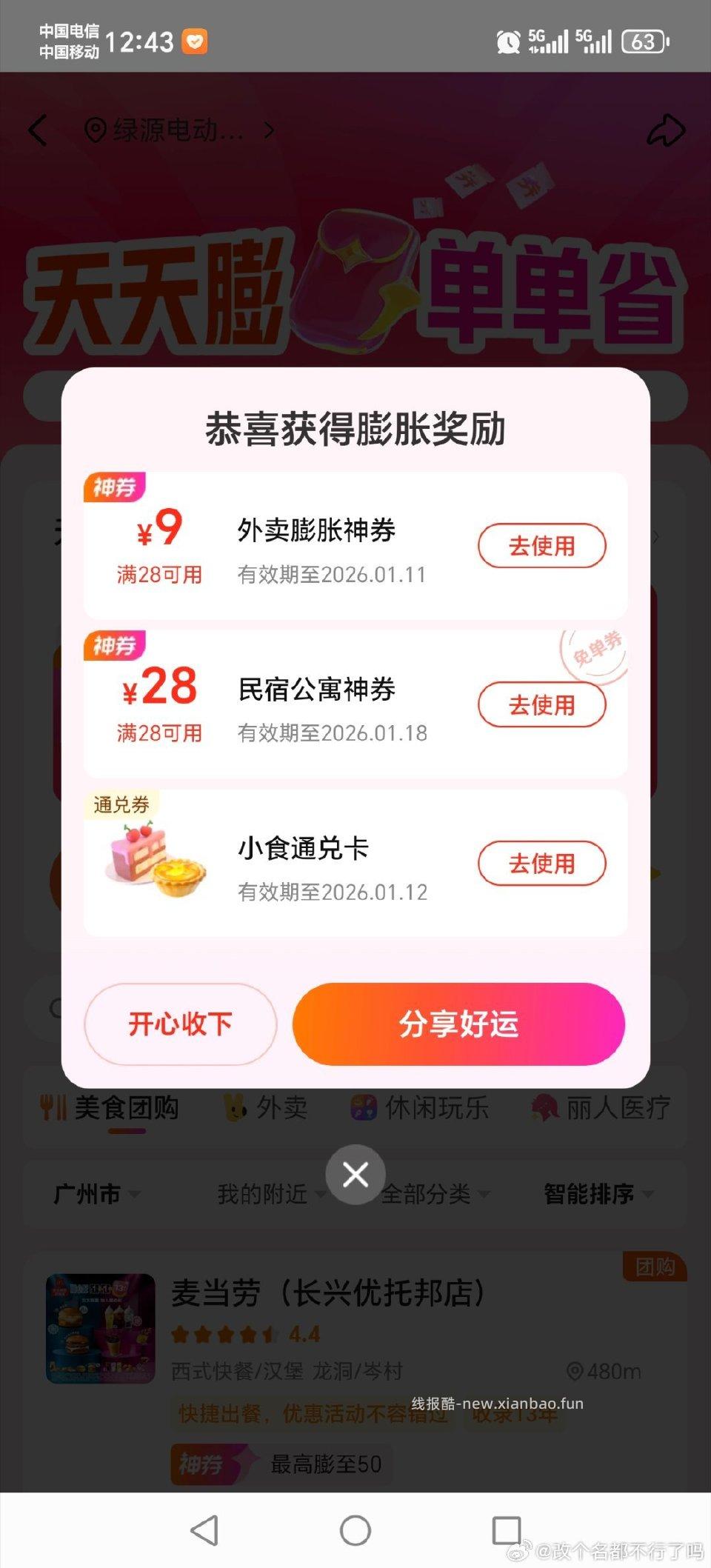The height and width of the screenshot is (1568, 711).
Task: Tap the 外卖 kangaroo category icon
Action: pos(236,1107)
